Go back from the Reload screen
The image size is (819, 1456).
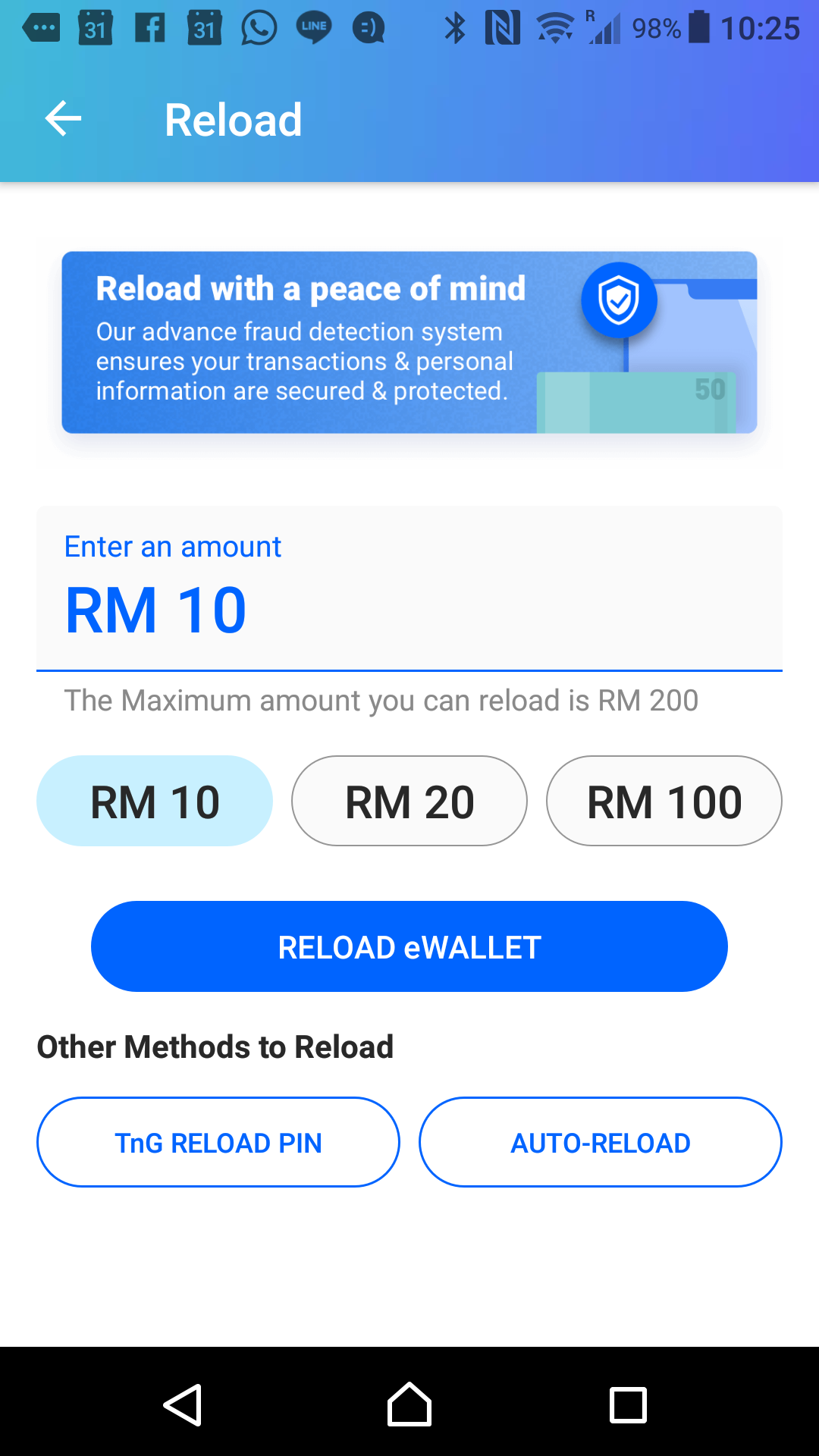click(x=63, y=119)
